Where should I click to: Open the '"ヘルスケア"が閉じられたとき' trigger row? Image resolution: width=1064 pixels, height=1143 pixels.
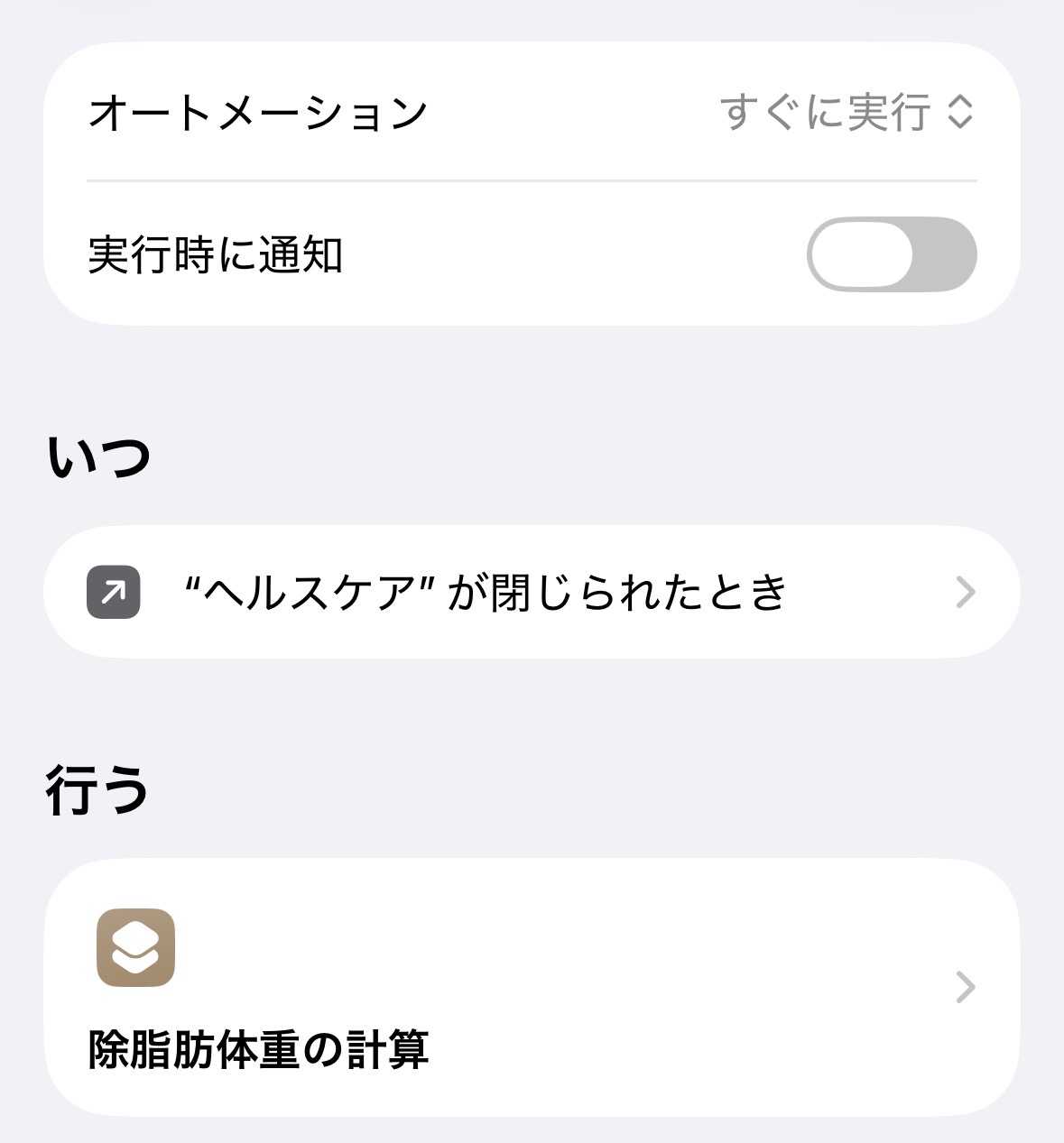point(487,592)
